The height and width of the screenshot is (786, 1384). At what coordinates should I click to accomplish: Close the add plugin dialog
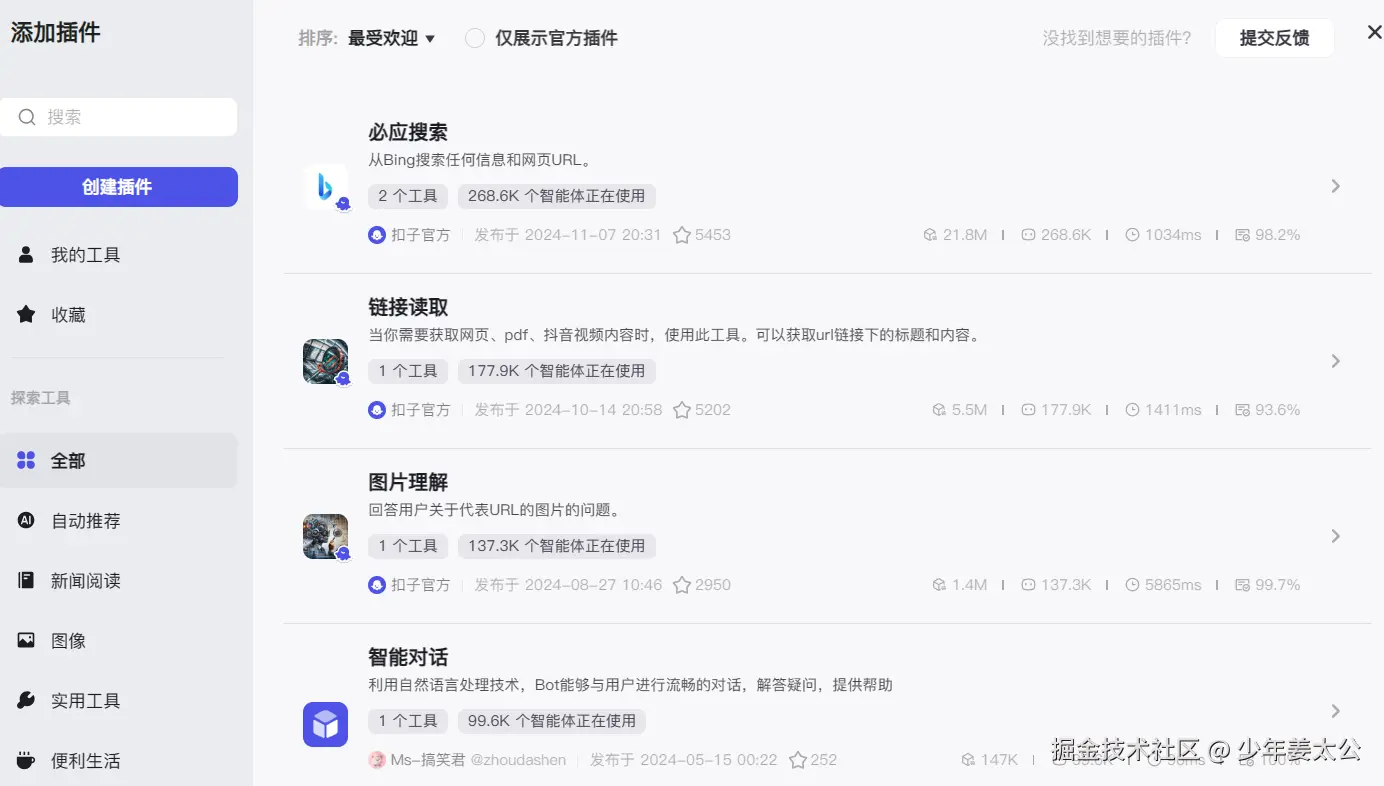(x=1374, y=33)
